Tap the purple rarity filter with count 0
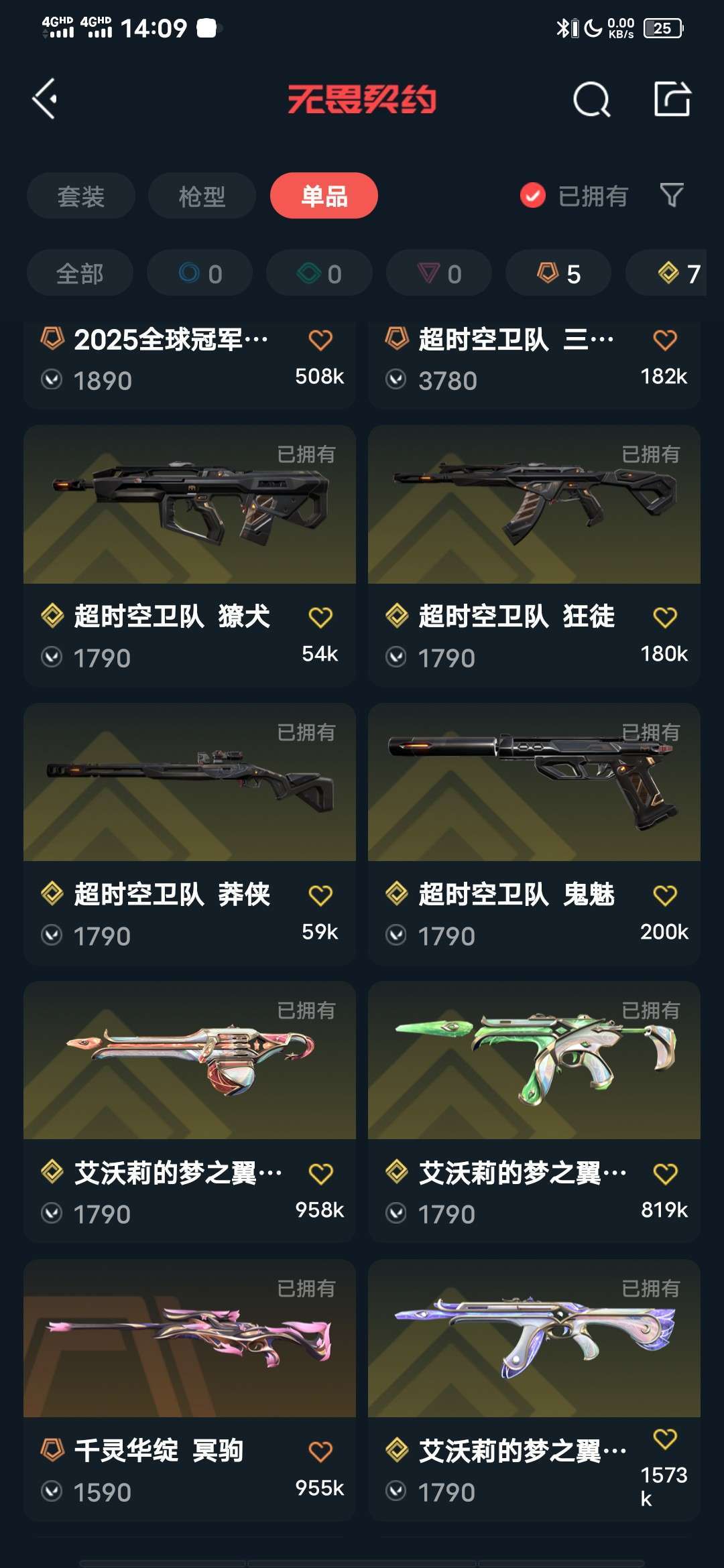Viewport: 724px width, 1568px height. (438, 273)
